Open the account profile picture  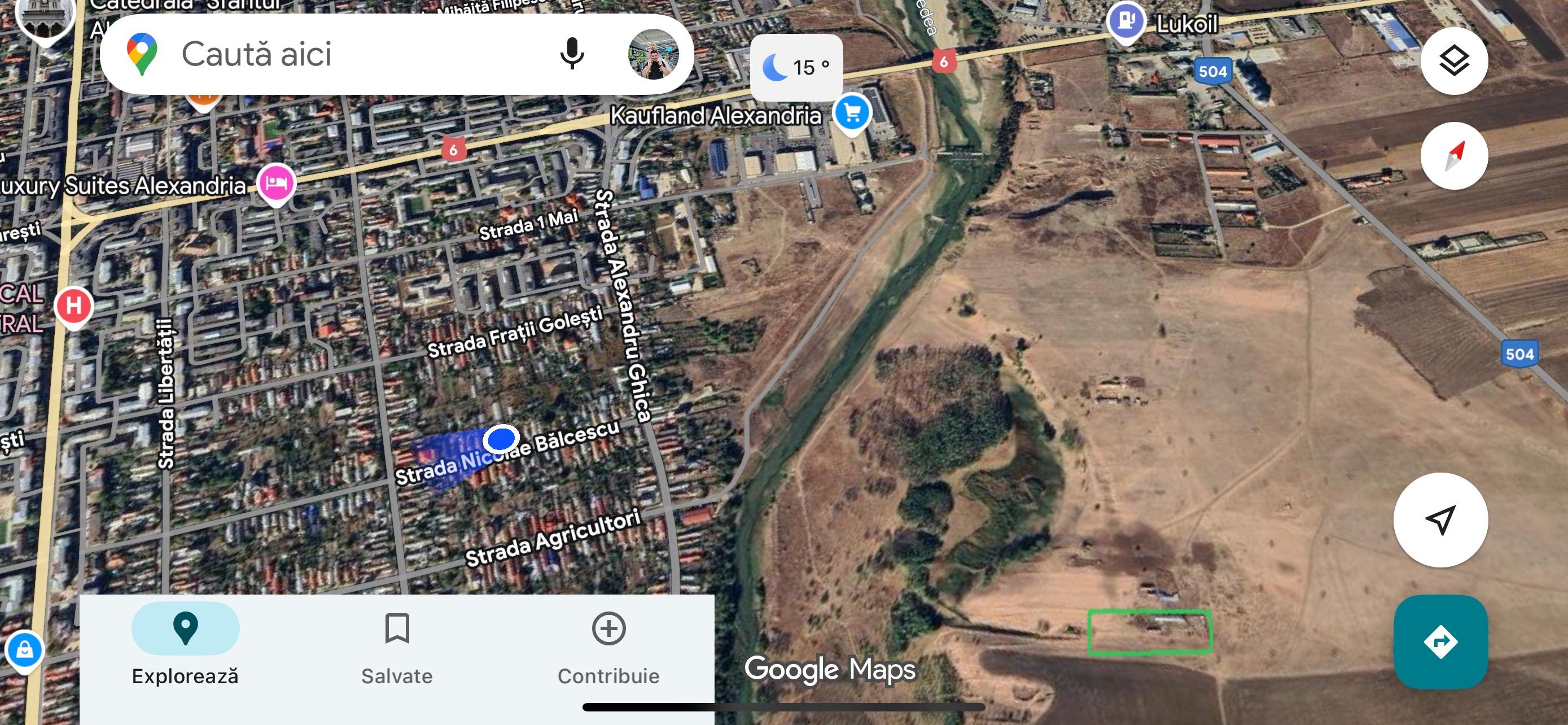pyautogui.click(x=653, y=54)
